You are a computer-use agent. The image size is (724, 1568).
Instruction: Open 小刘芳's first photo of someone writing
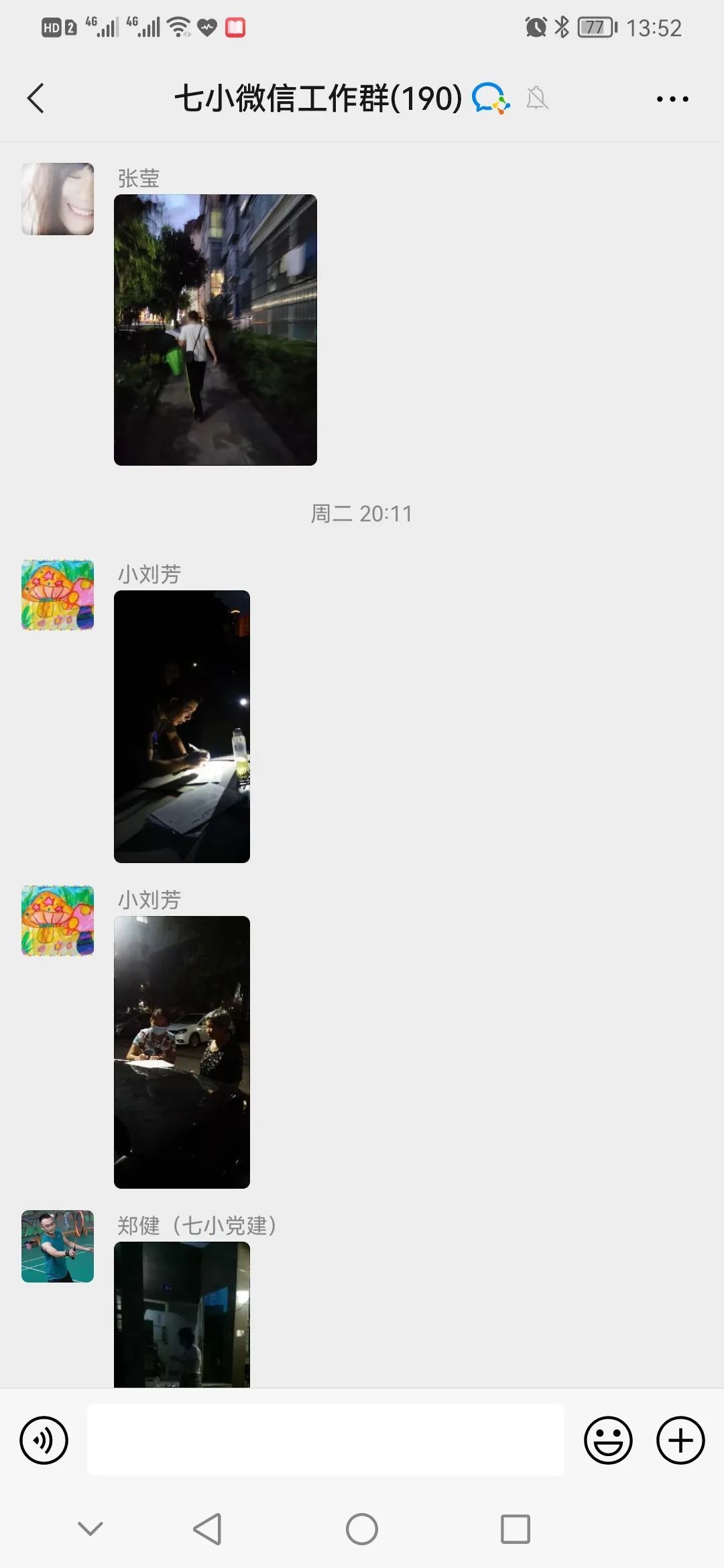182,726
